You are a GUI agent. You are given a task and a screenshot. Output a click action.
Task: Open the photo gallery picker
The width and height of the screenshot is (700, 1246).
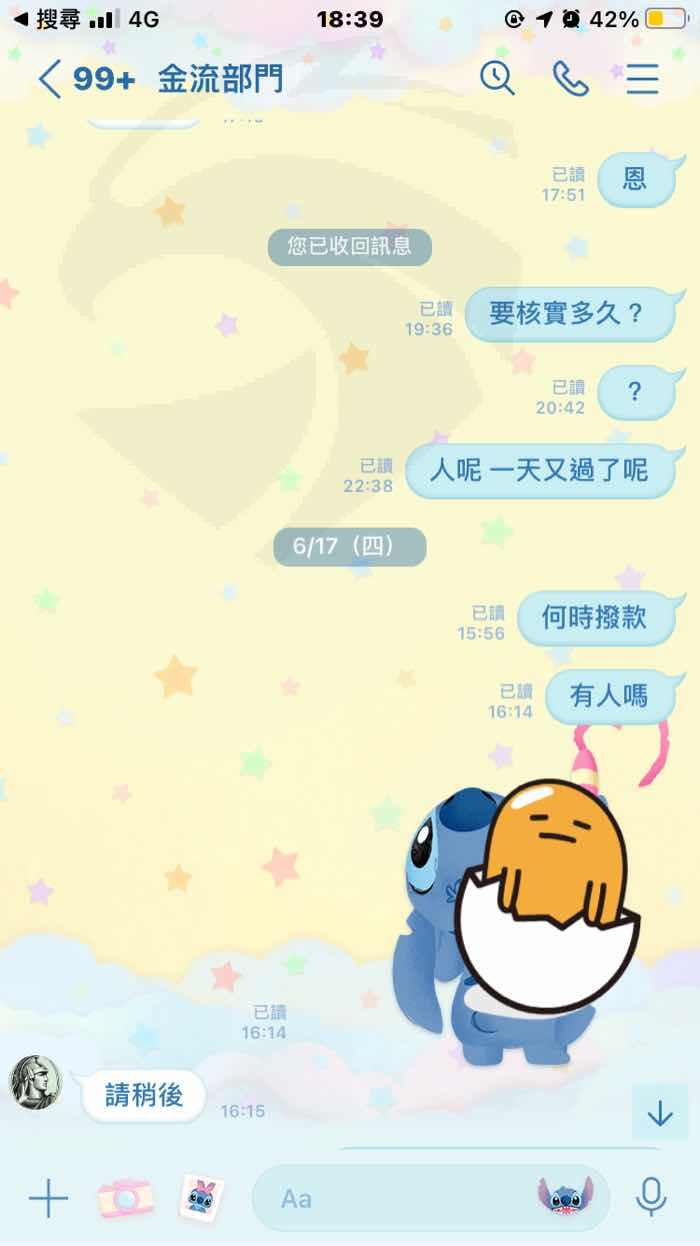(201, 1196)
